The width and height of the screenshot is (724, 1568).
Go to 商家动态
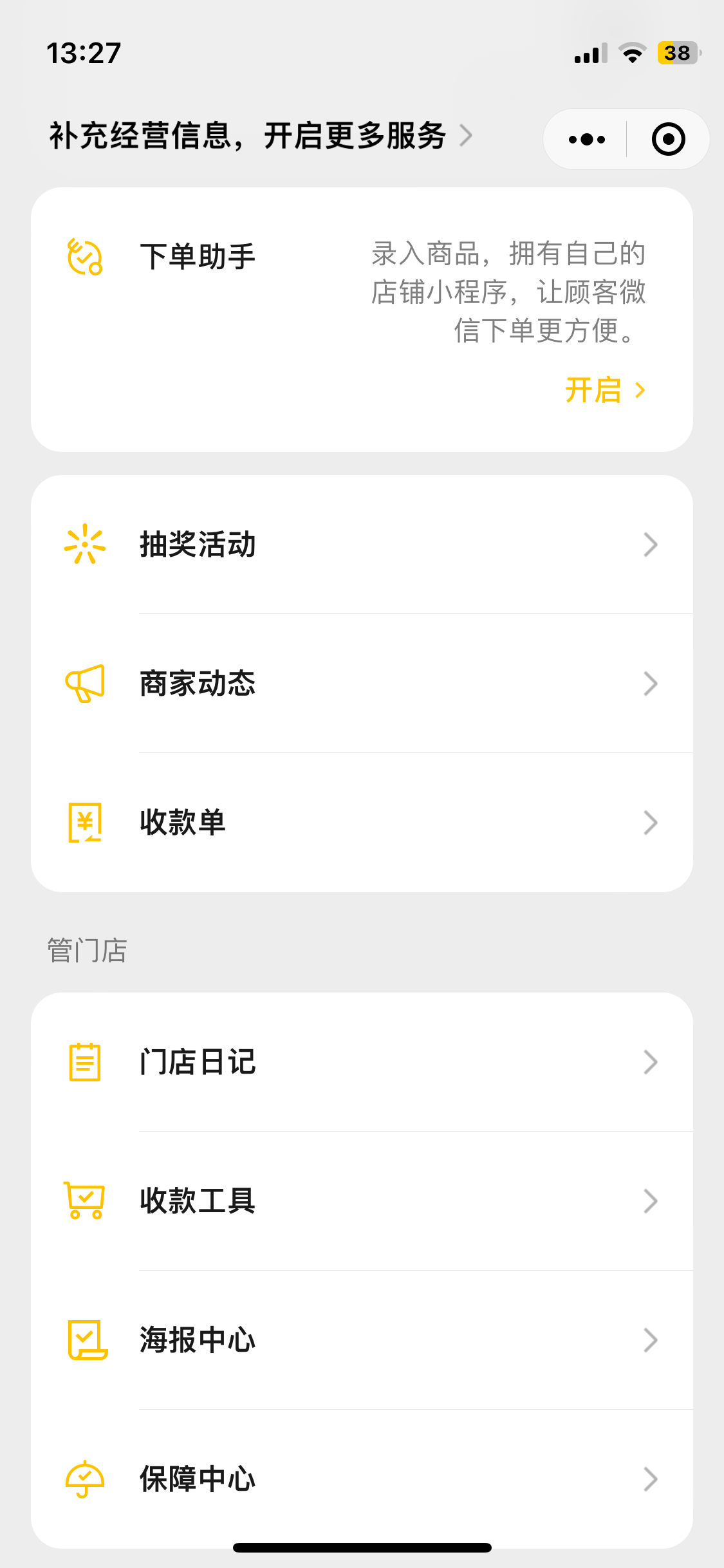click(362, 684)
